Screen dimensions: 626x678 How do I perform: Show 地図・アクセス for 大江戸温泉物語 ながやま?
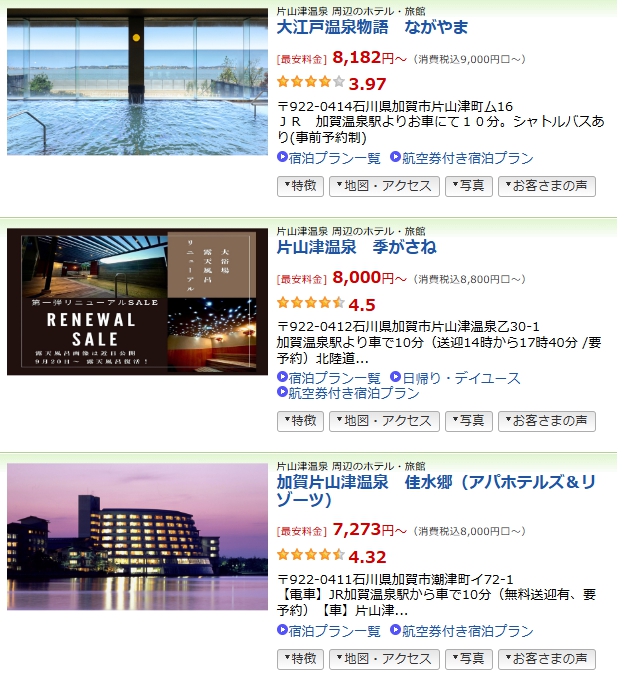pos(384,186)
